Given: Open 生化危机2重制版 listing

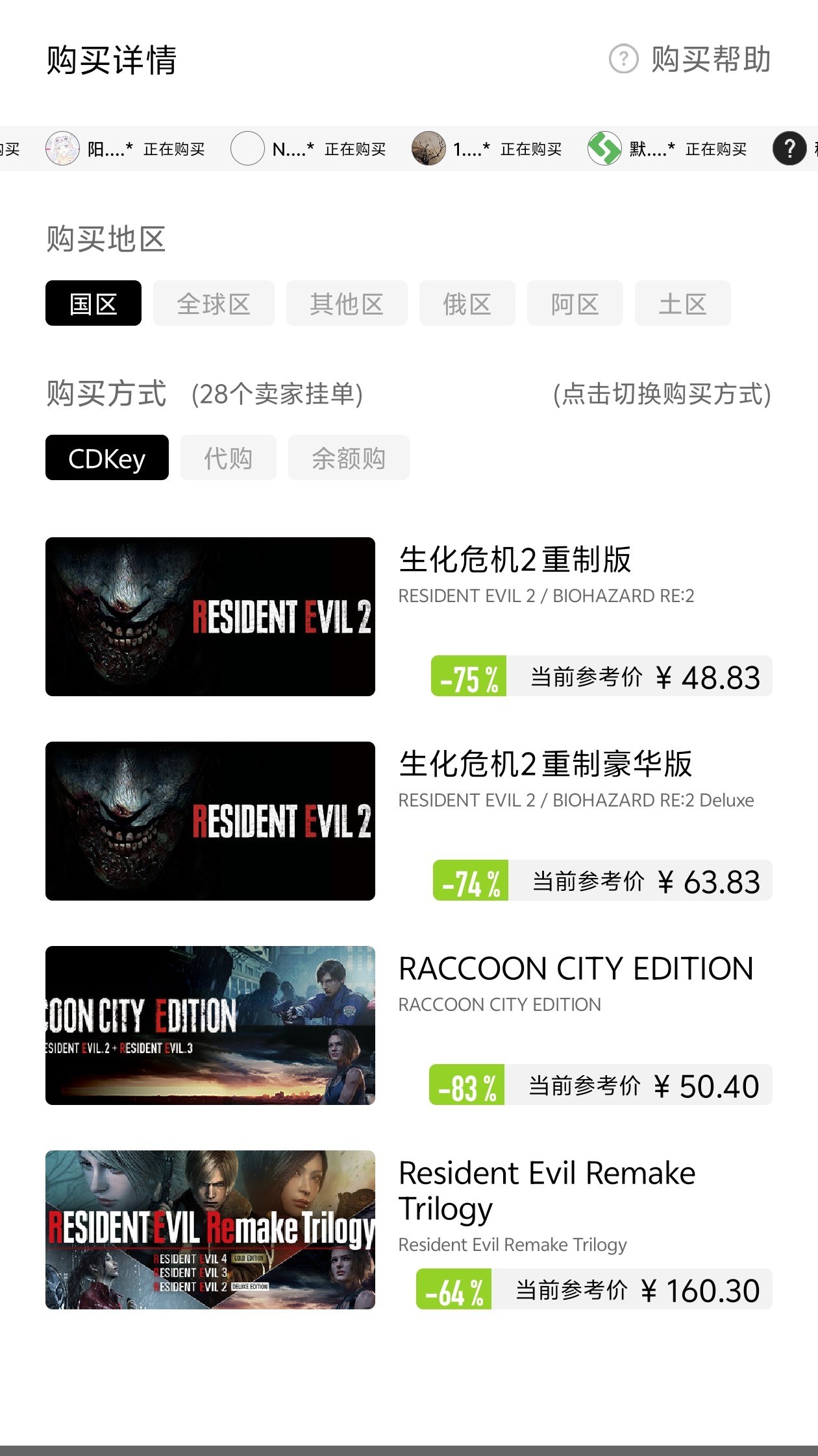Looking at the screenshot, I should point(409,616).
